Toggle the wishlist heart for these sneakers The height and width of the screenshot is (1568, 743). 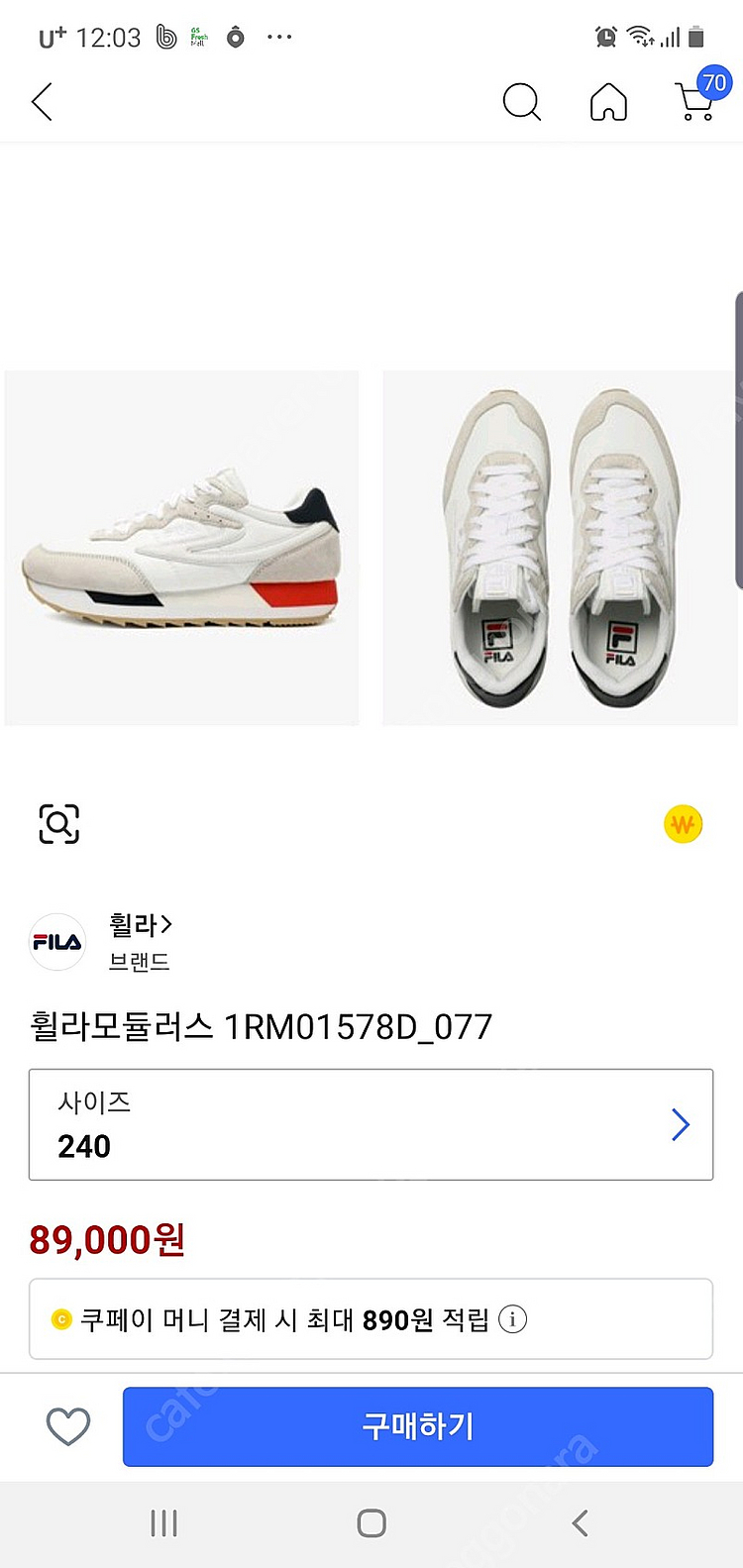click(67, 1426)
